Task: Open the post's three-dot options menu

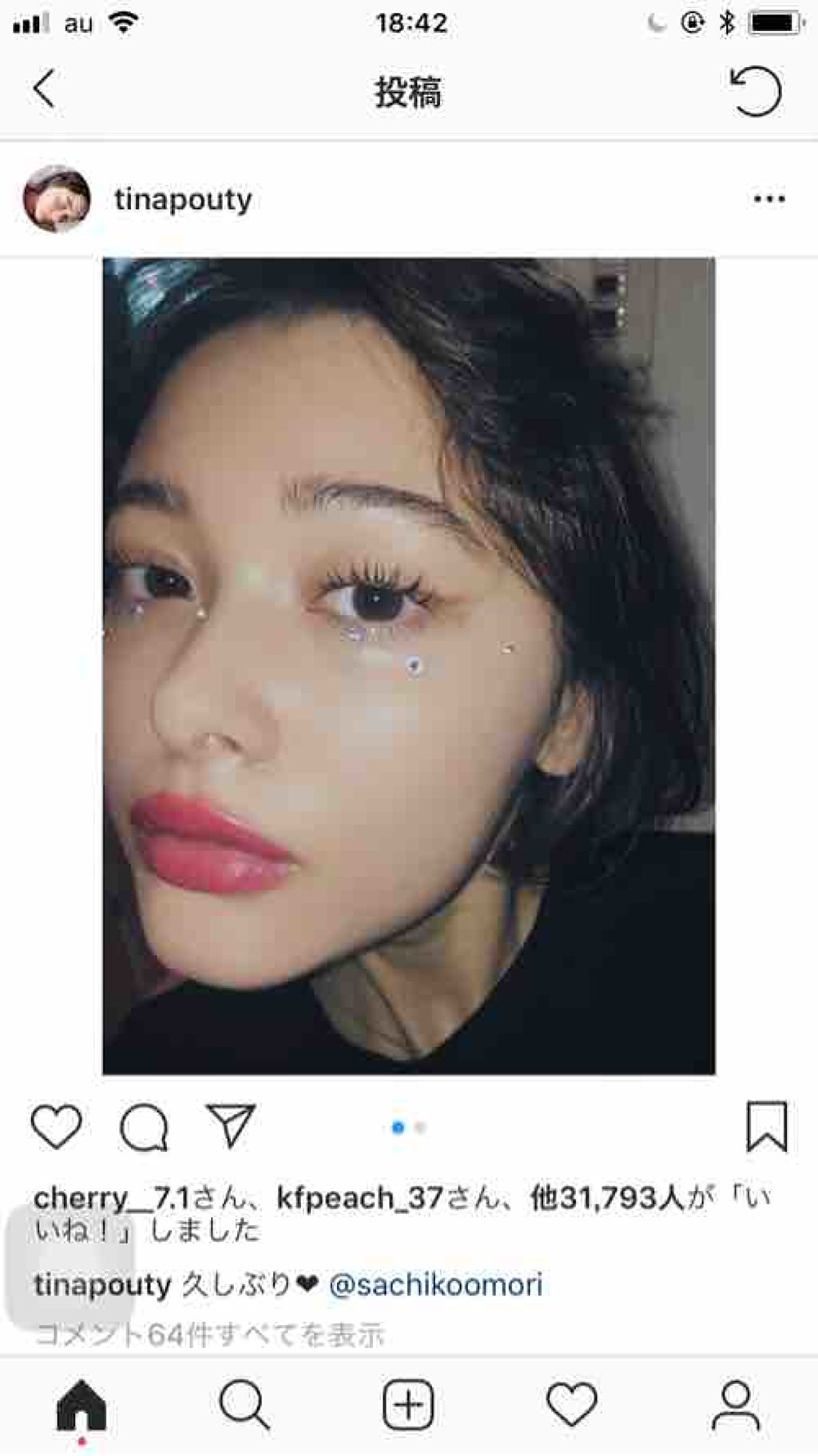Action: pyautogui.click(x=768, y=199)
